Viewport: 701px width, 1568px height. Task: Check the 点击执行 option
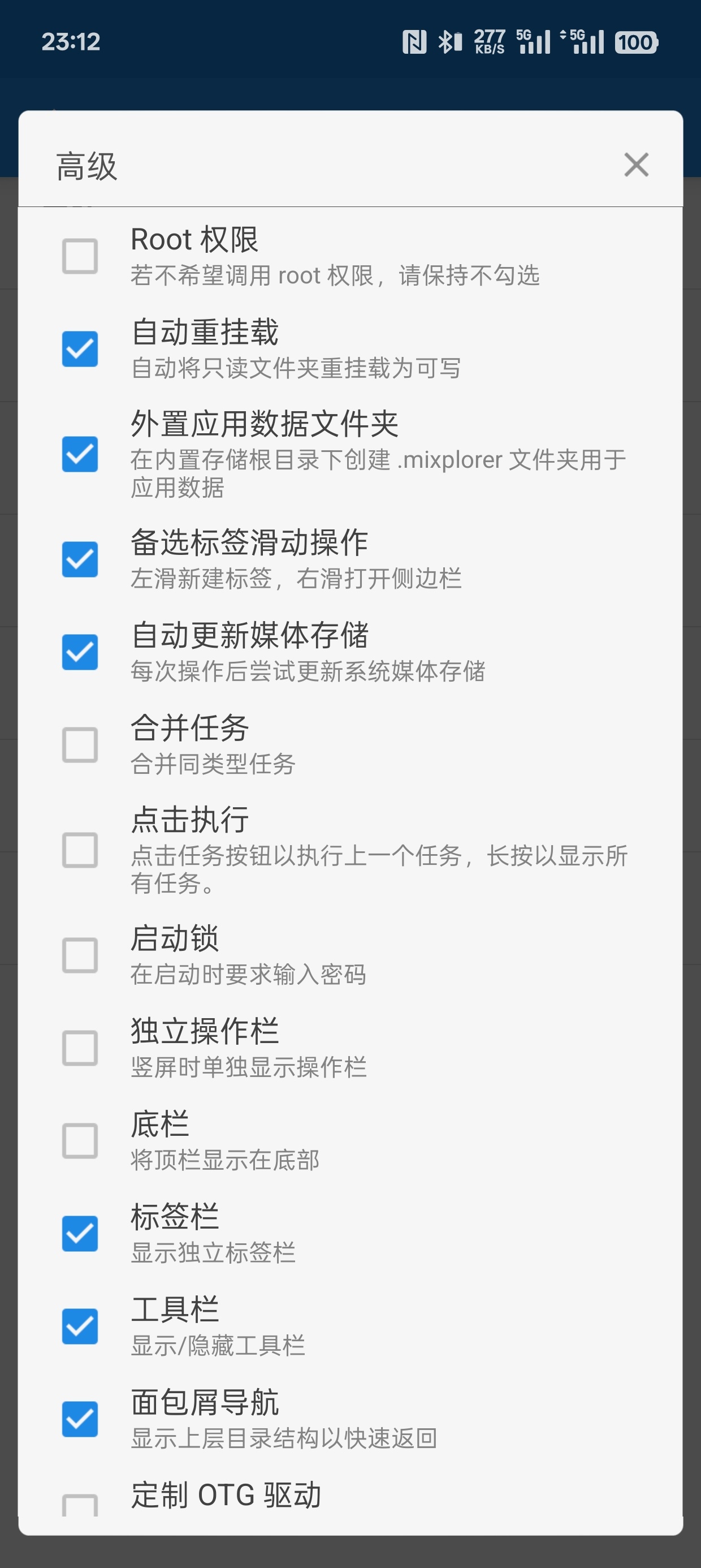point(80,850)
